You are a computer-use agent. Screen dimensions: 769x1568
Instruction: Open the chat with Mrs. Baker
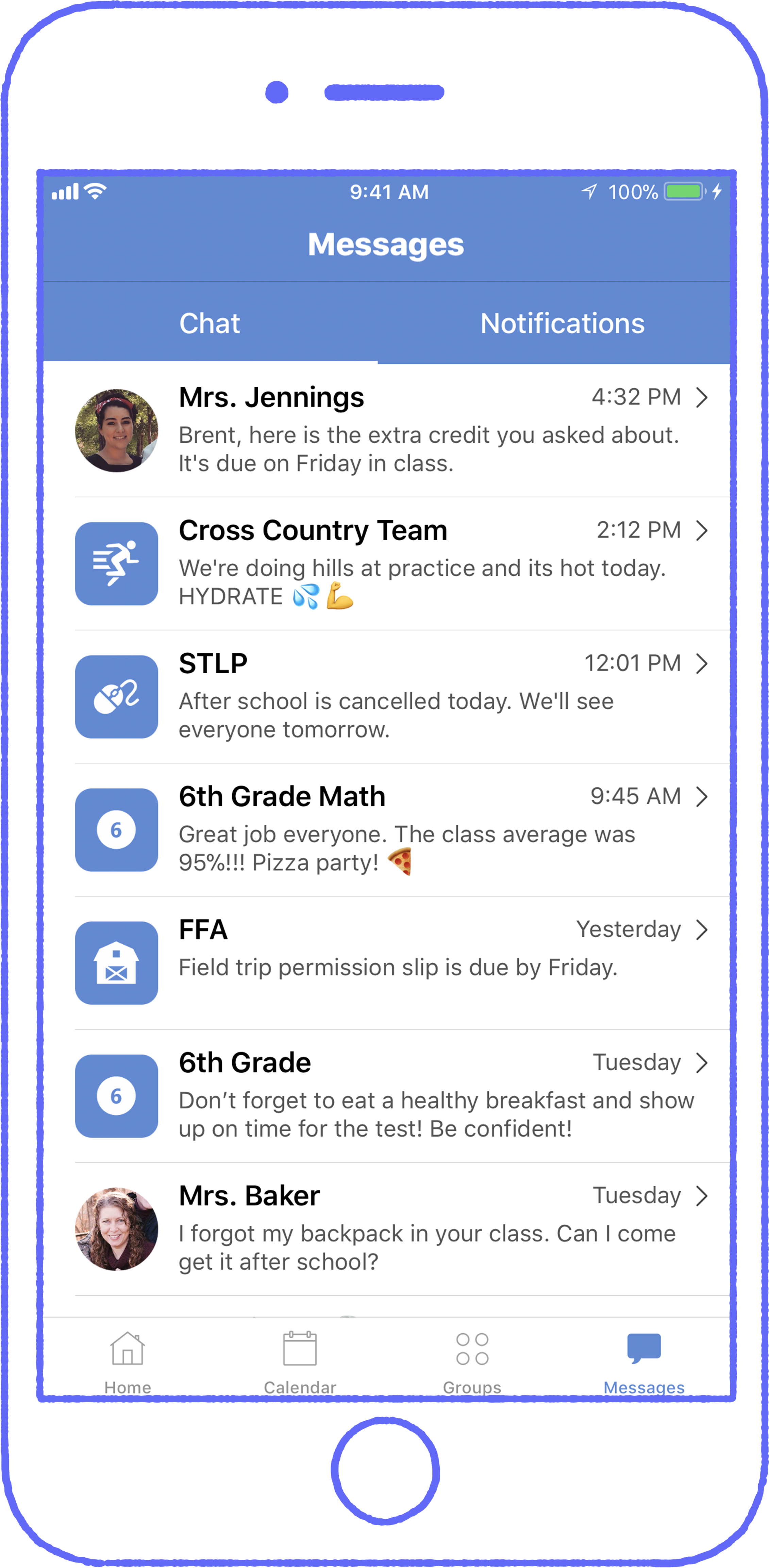[387, 1229]
